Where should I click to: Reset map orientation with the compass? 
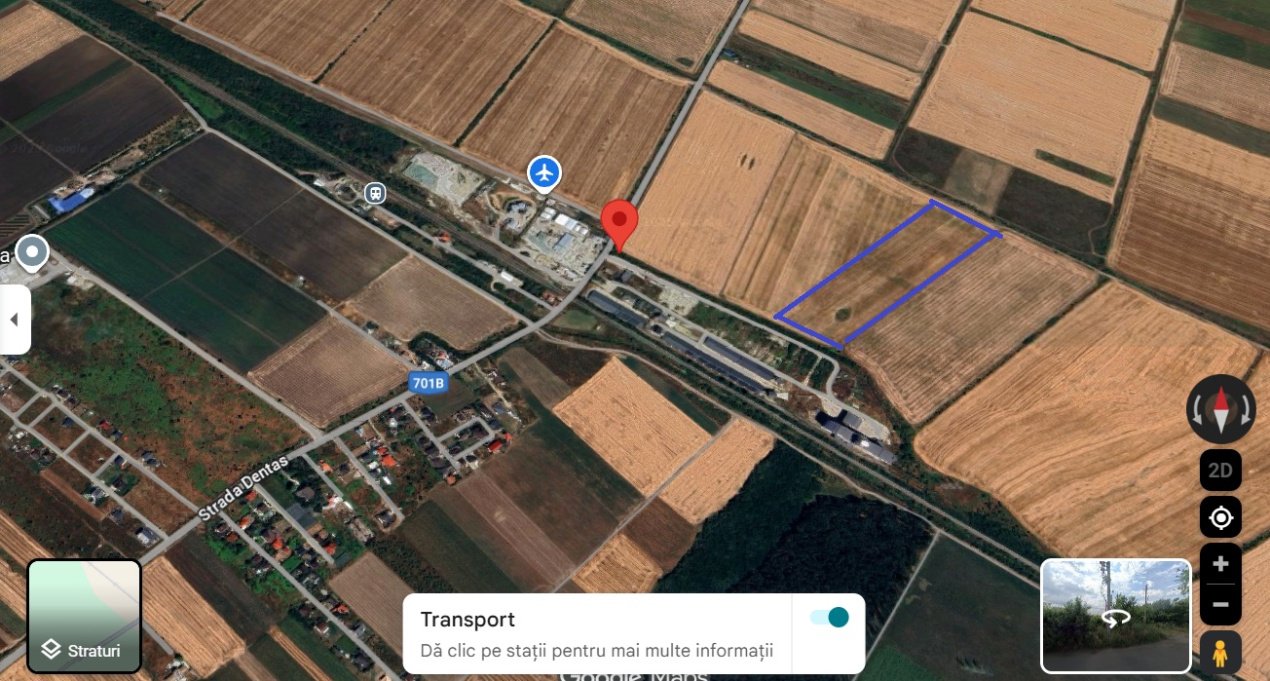[1220, 410]
